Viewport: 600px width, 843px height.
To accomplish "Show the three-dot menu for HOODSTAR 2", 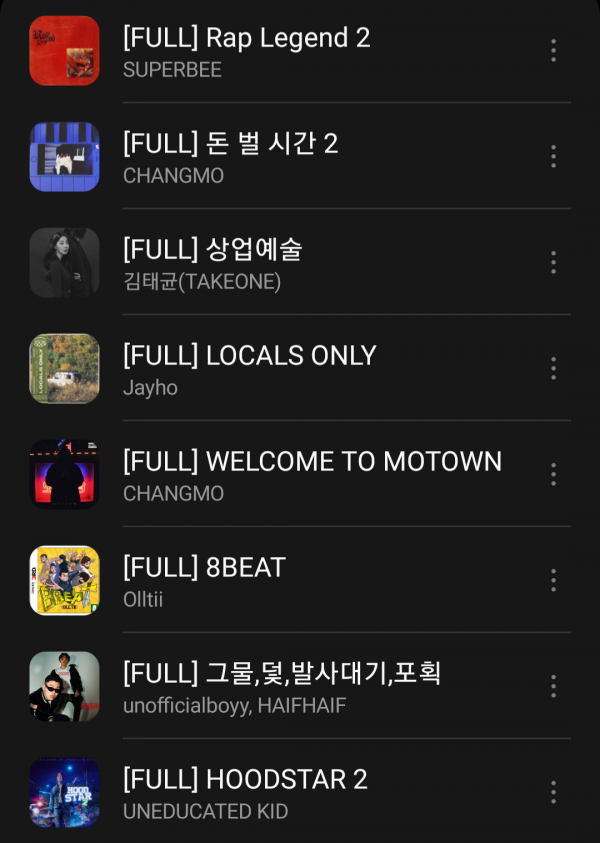I will pos(553,792).
